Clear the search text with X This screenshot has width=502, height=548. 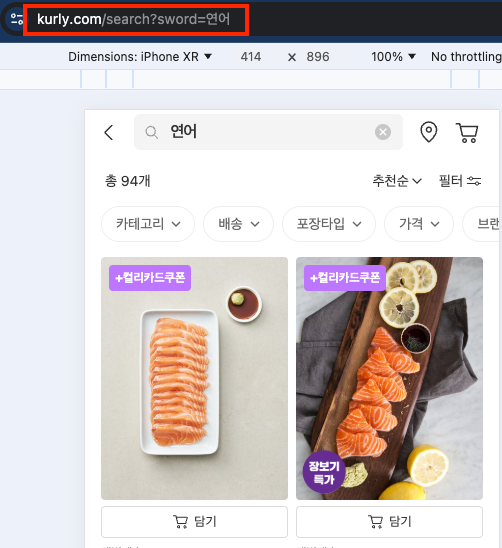tap(383, 132)
